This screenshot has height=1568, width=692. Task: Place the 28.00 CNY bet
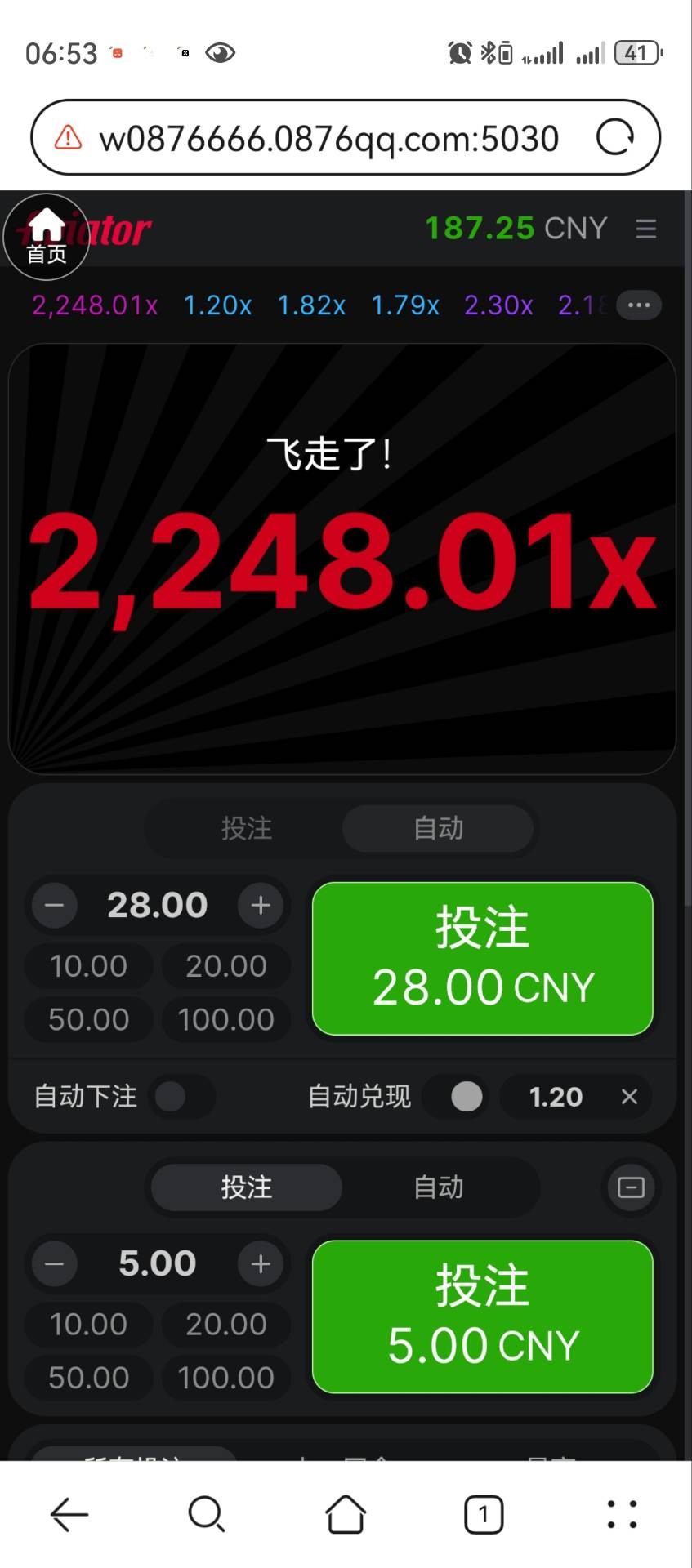[x=483, y=959]
